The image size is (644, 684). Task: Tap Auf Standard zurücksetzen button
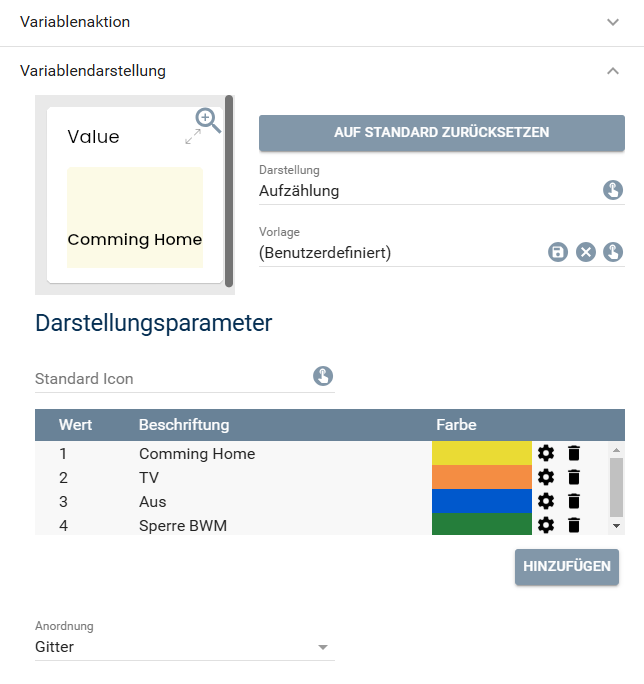442,133
